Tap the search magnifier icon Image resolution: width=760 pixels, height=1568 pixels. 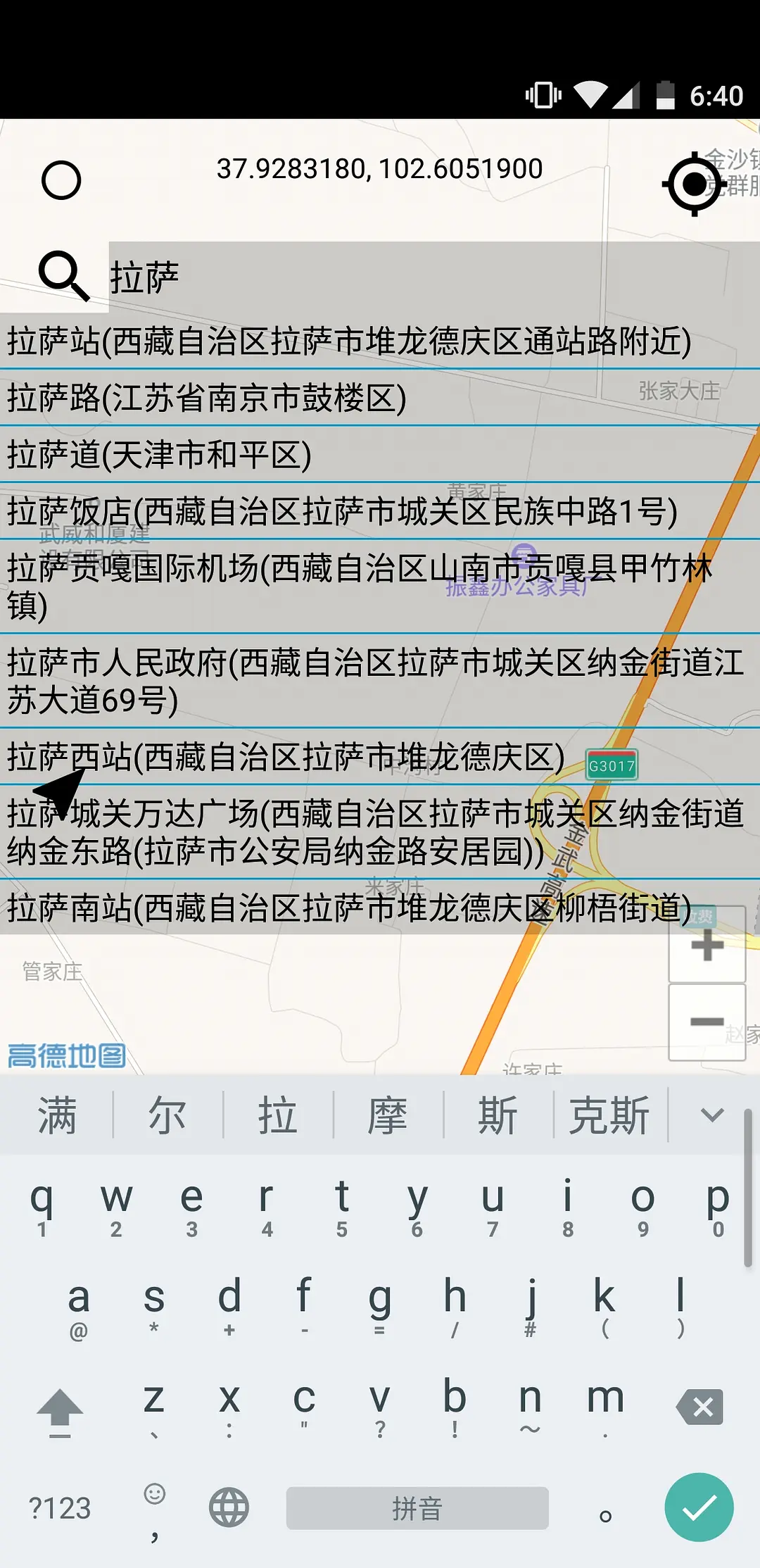pos(63,275)
